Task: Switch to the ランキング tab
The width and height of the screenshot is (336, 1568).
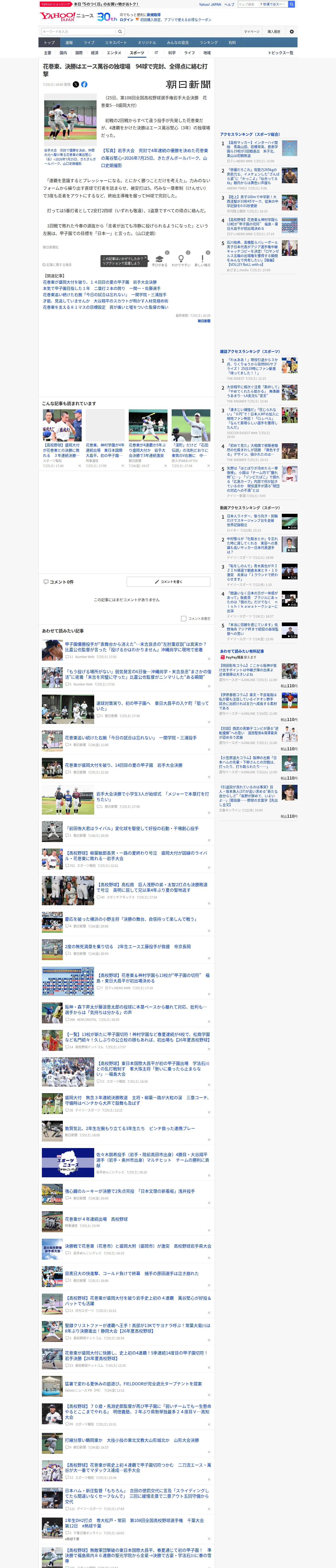Action: click(x=209, y=43)
